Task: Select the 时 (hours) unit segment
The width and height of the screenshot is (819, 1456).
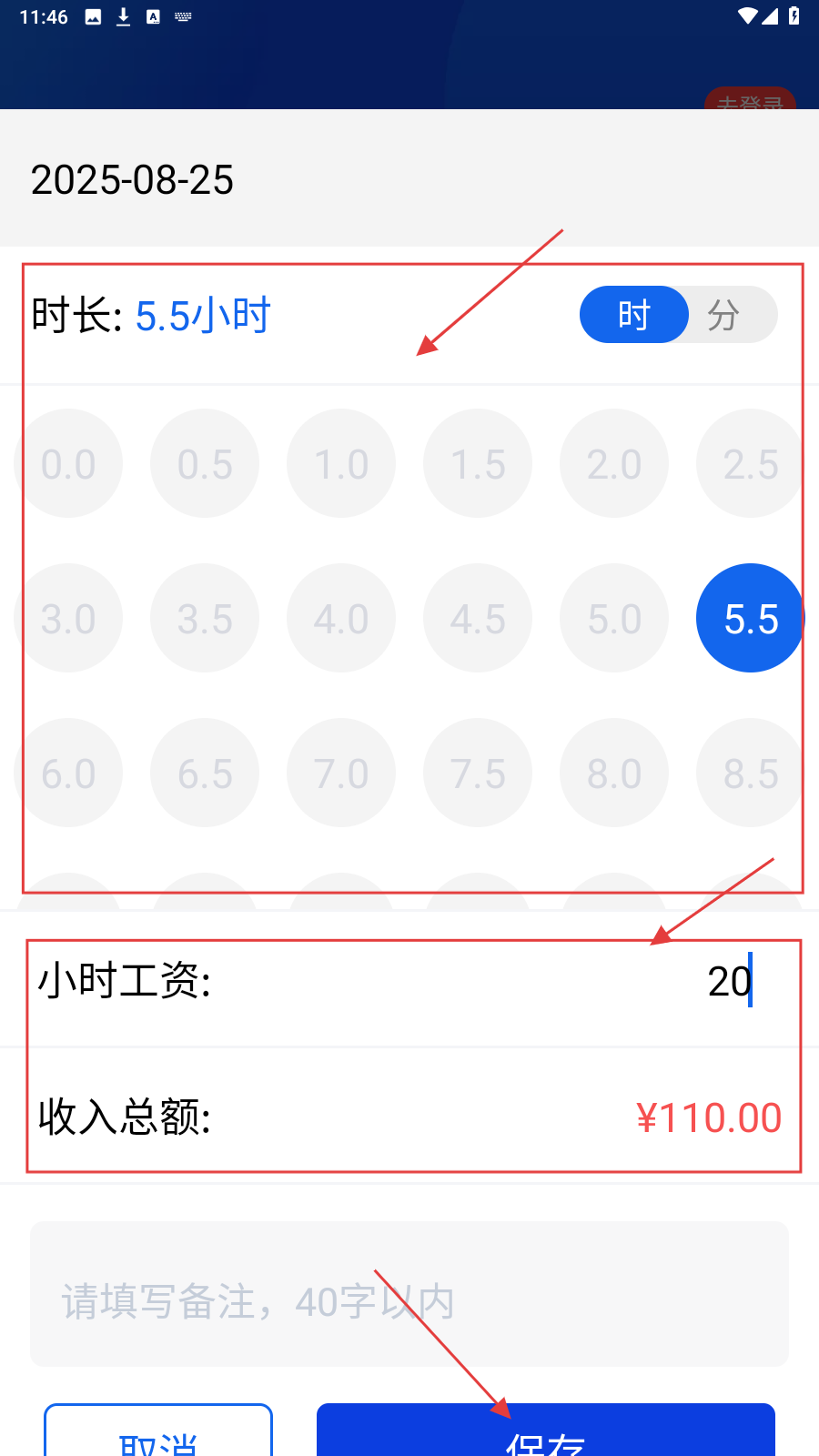Action: tap(634, 315)
